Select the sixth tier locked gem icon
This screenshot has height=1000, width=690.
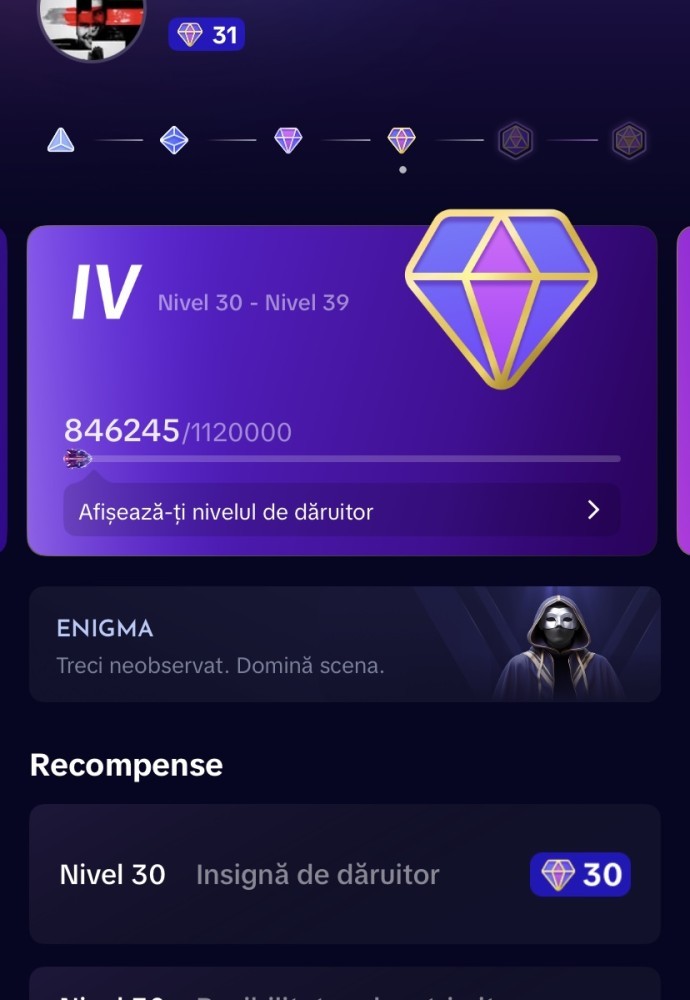tap(629, 140)
